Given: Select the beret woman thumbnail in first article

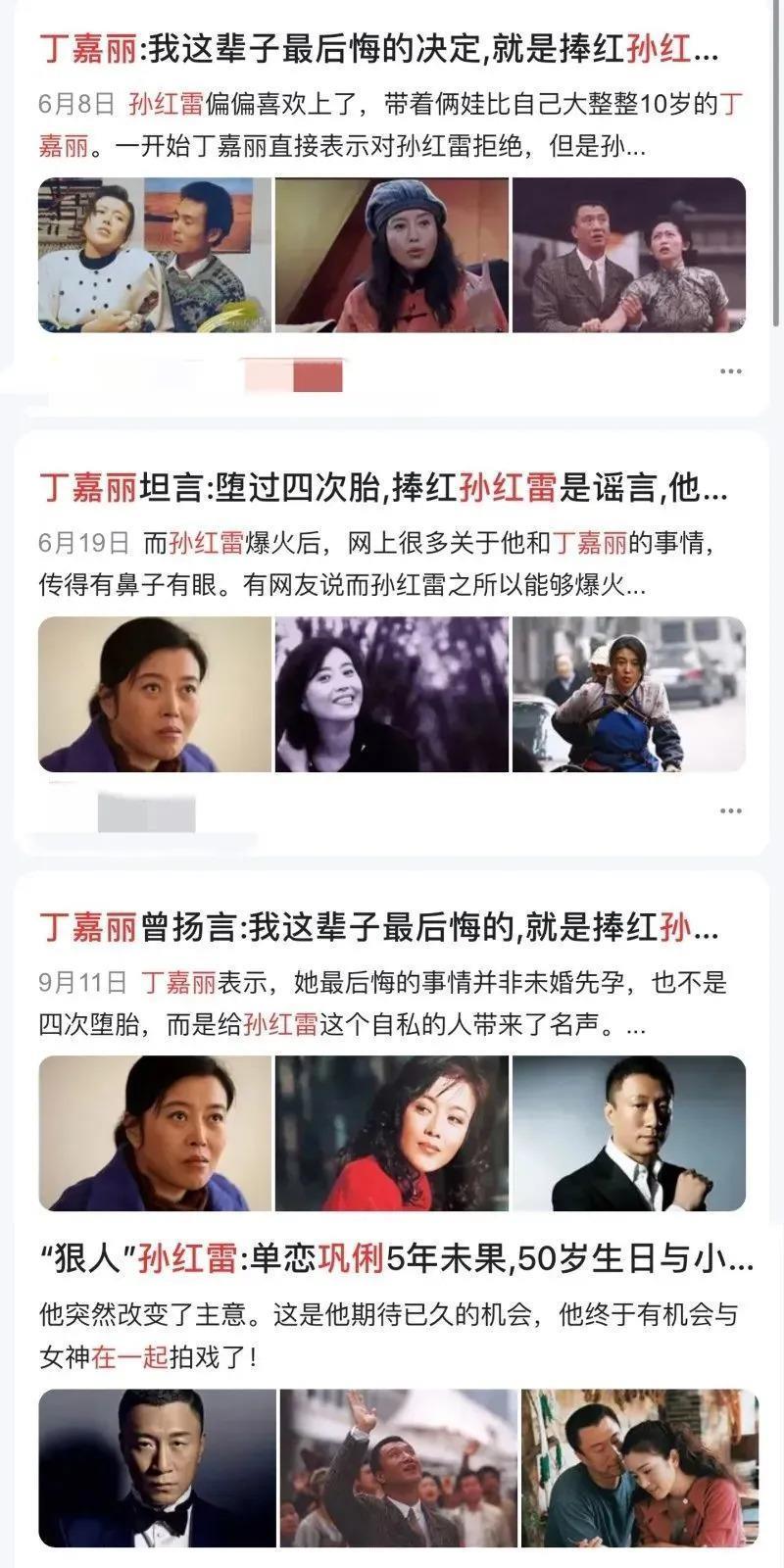Looking at the screenshot, I should click(x=390, y=255).
